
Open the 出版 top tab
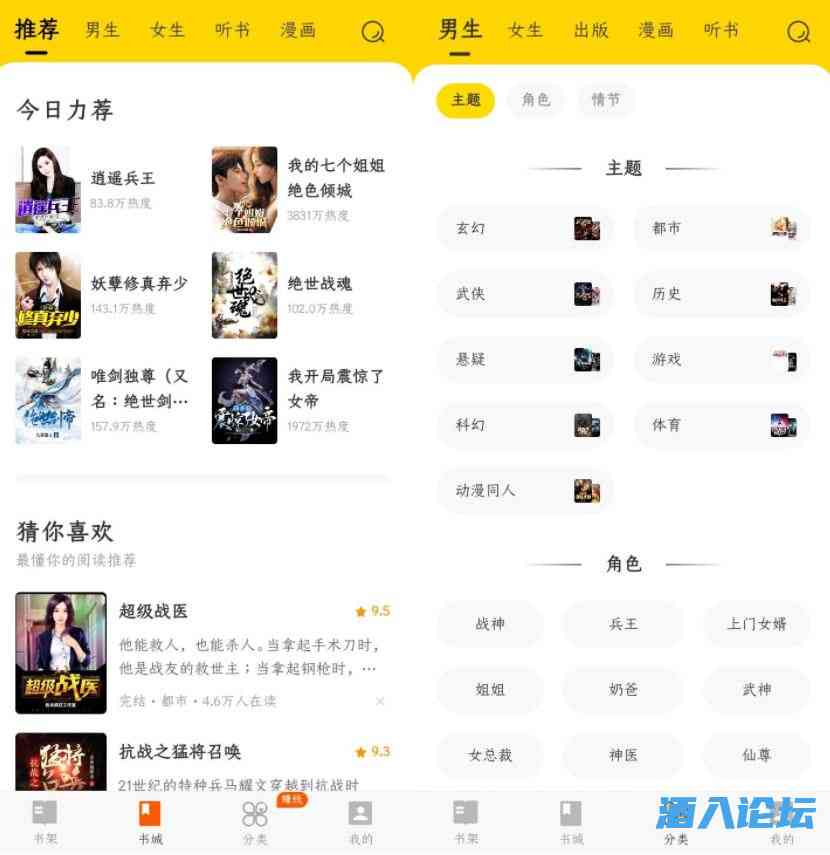[591, 30]
